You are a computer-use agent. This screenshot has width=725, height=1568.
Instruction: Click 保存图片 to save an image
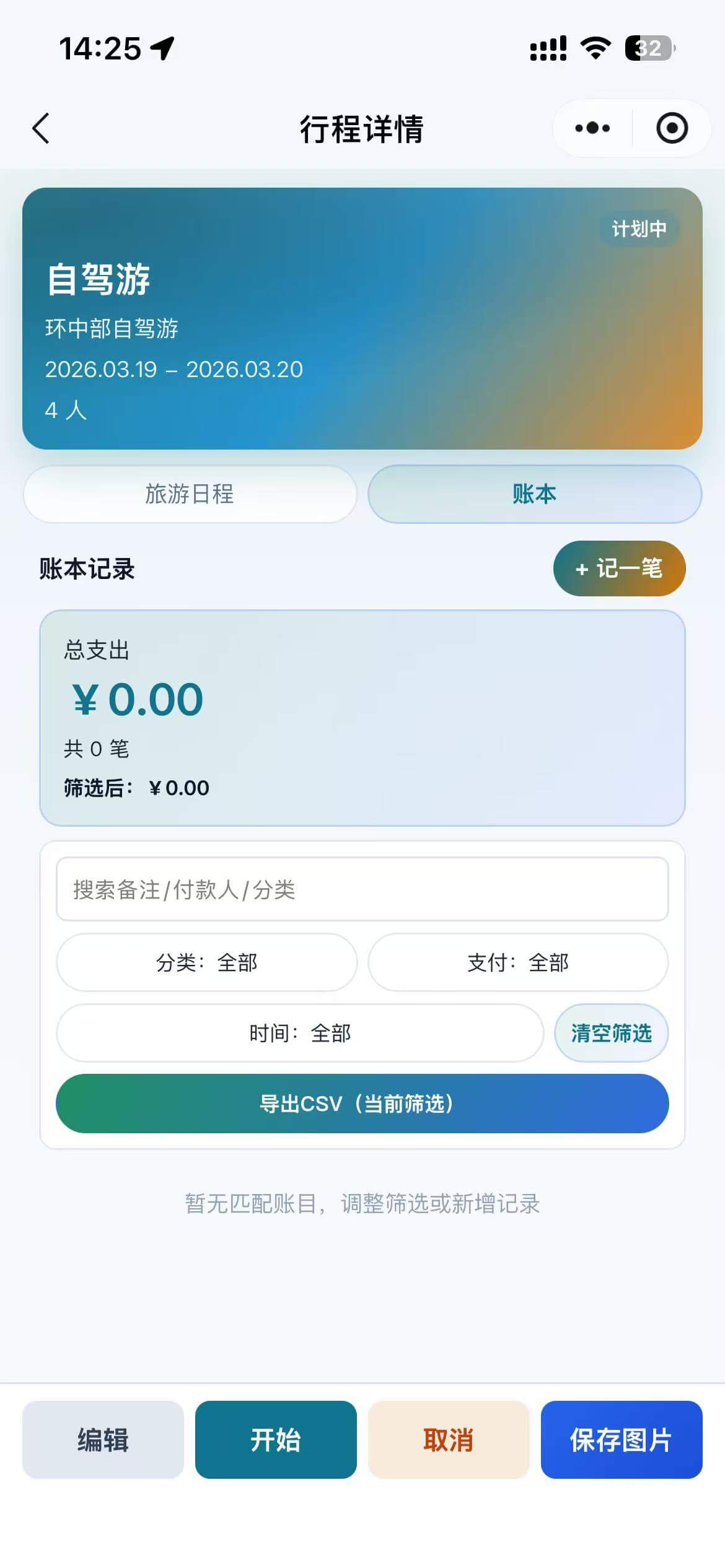click(x=622, y=1442)
